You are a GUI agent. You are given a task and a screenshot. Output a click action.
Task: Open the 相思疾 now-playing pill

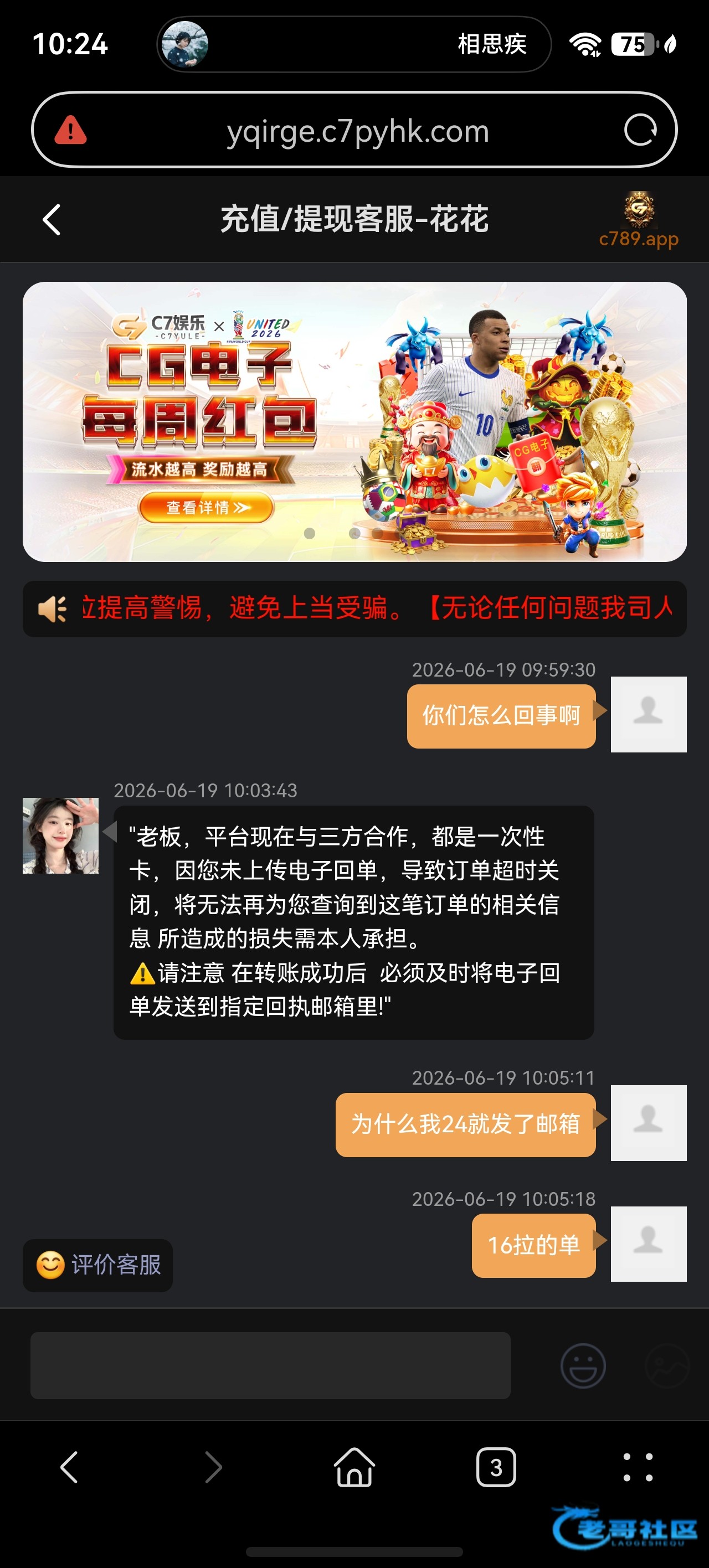(x=354, y=44)
